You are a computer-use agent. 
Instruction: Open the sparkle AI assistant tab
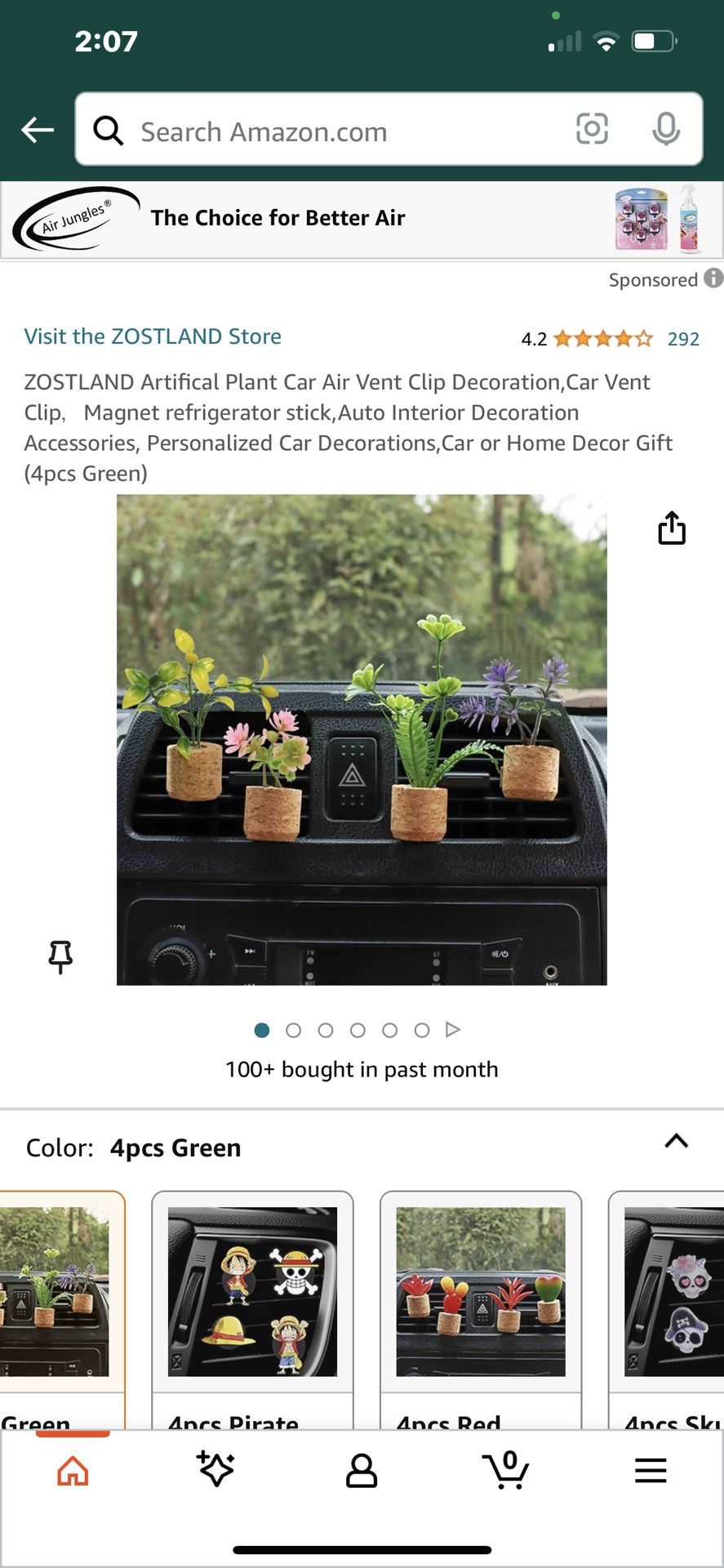(x=216, y=1471)
